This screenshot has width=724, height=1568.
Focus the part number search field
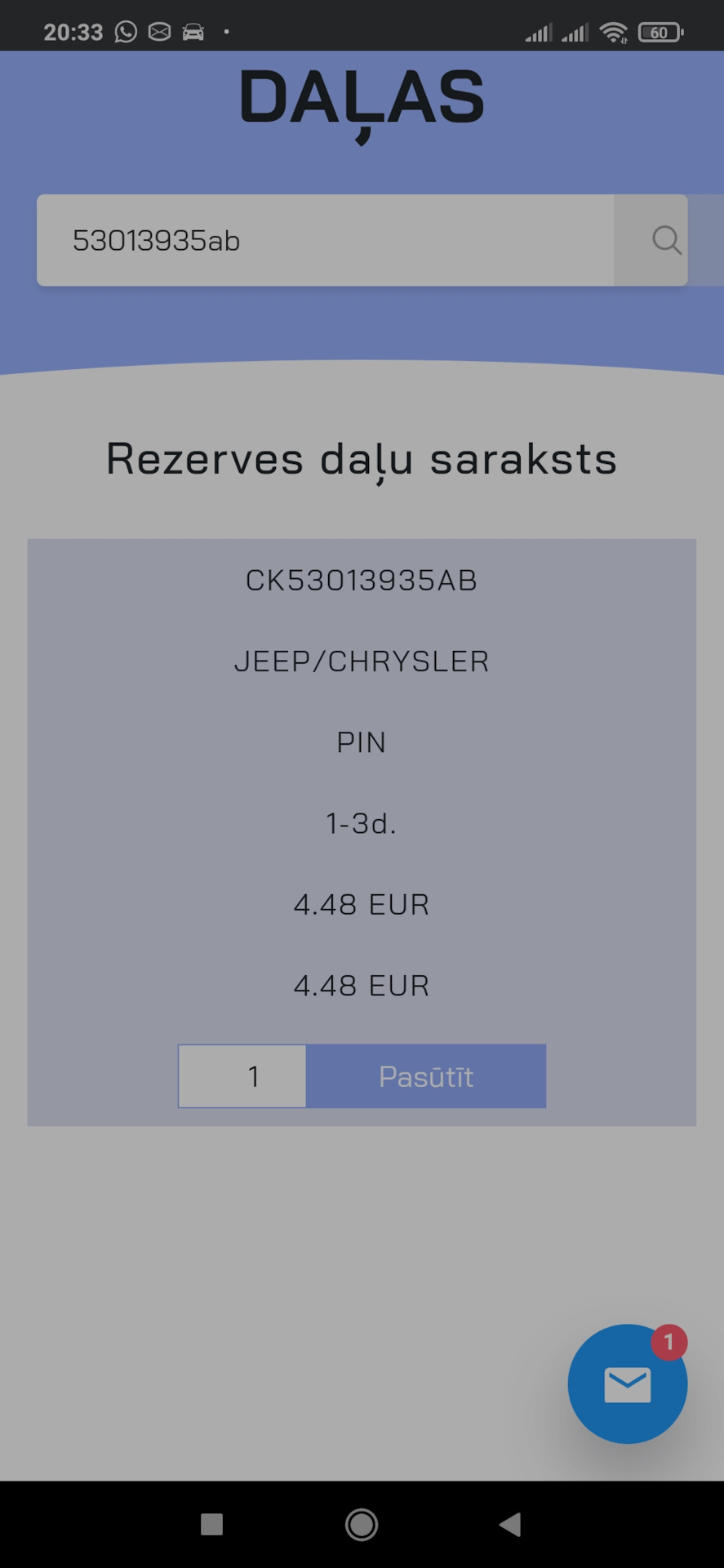325,240
